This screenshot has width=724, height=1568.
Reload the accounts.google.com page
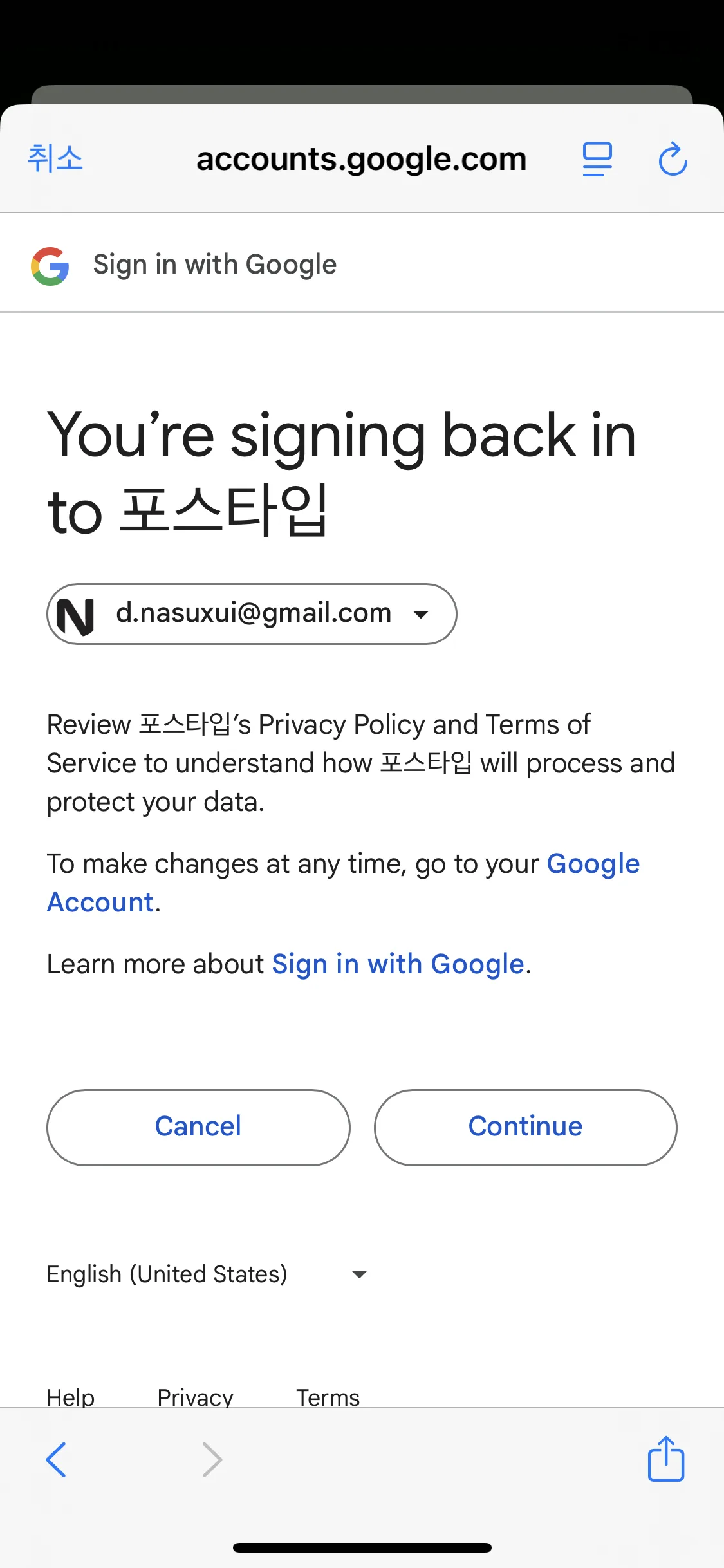click(x=673, y=159)
